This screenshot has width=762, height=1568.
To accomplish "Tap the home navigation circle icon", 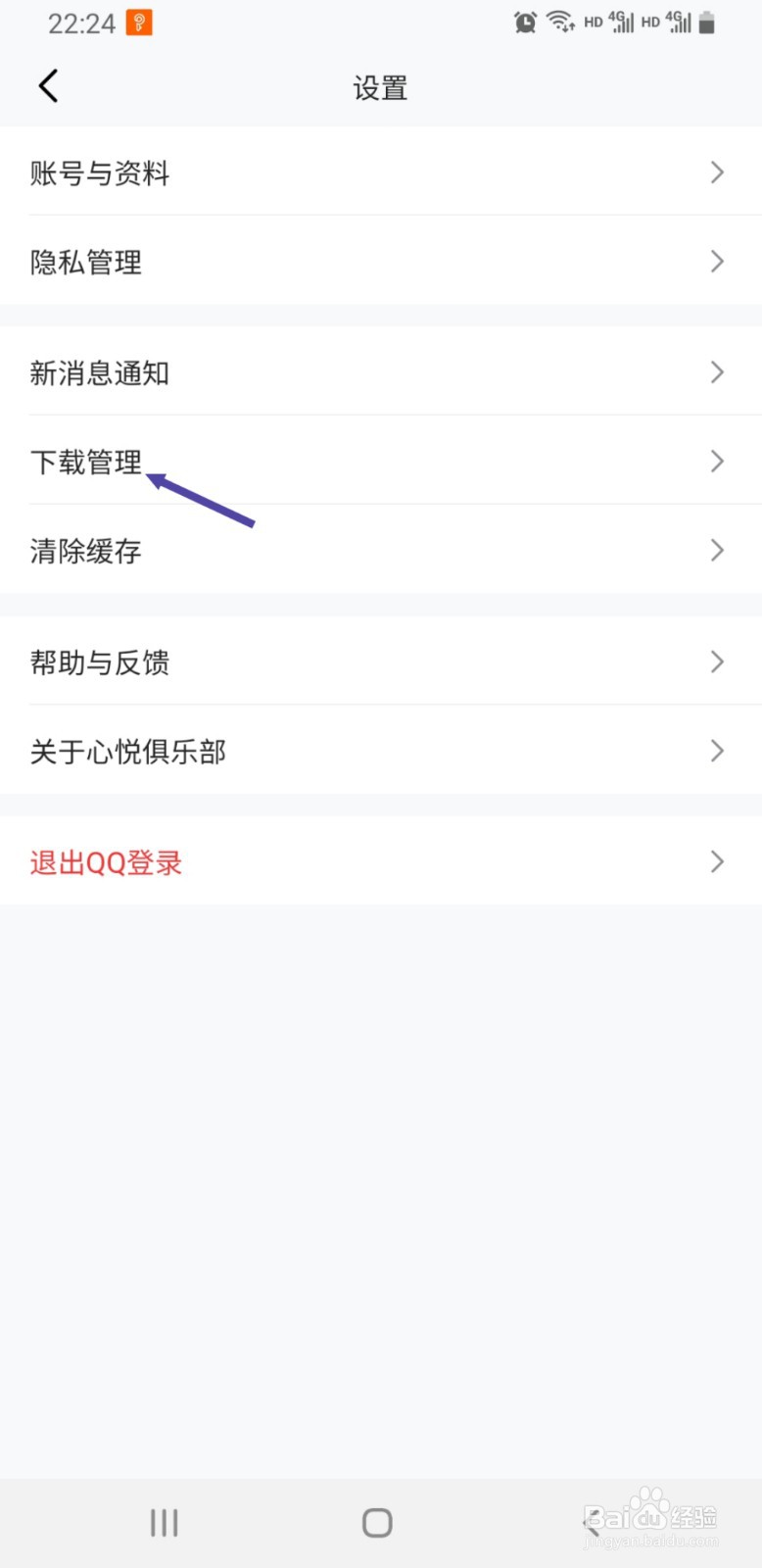I will tap(377, 1521).
